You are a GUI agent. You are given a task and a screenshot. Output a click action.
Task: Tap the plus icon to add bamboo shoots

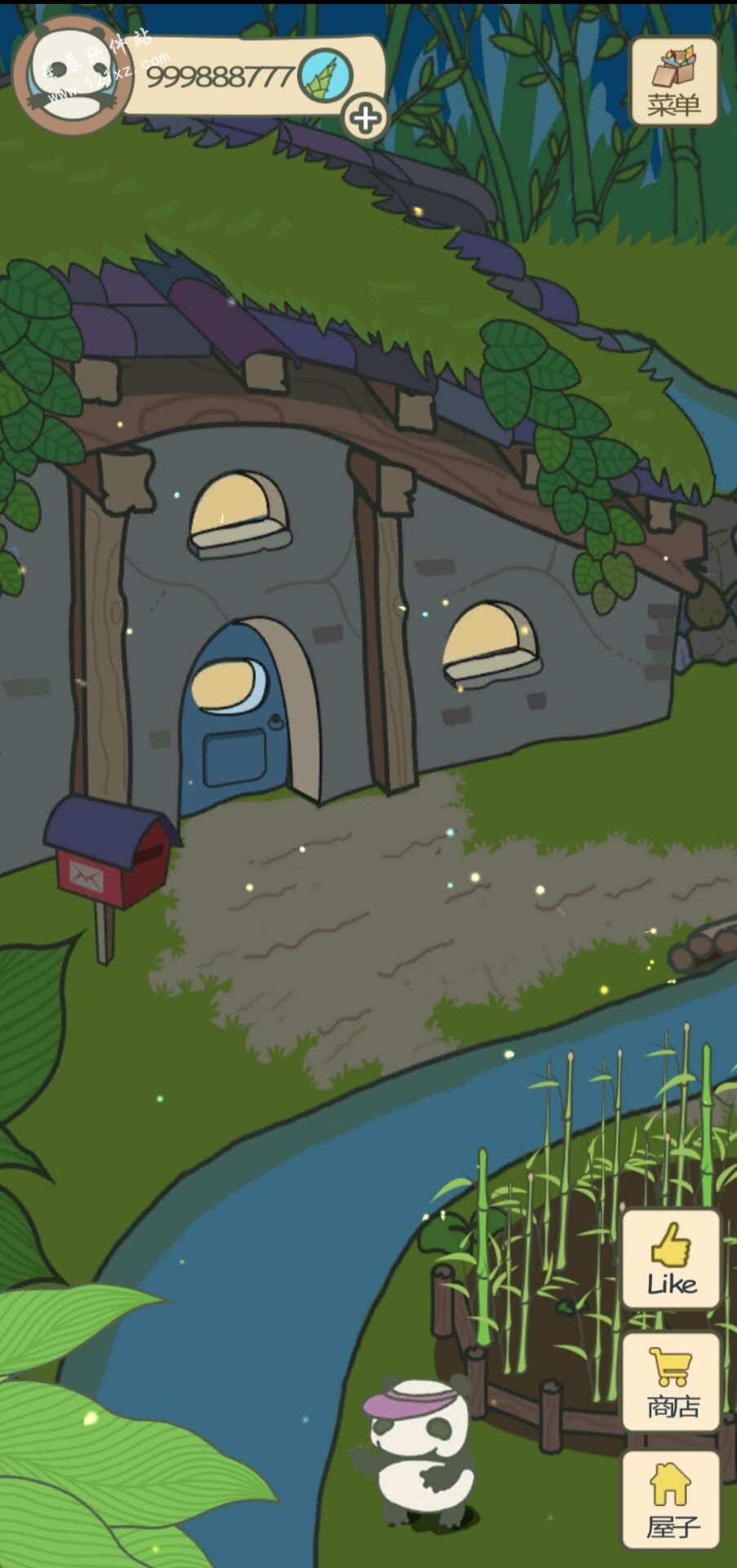(365, 119)
